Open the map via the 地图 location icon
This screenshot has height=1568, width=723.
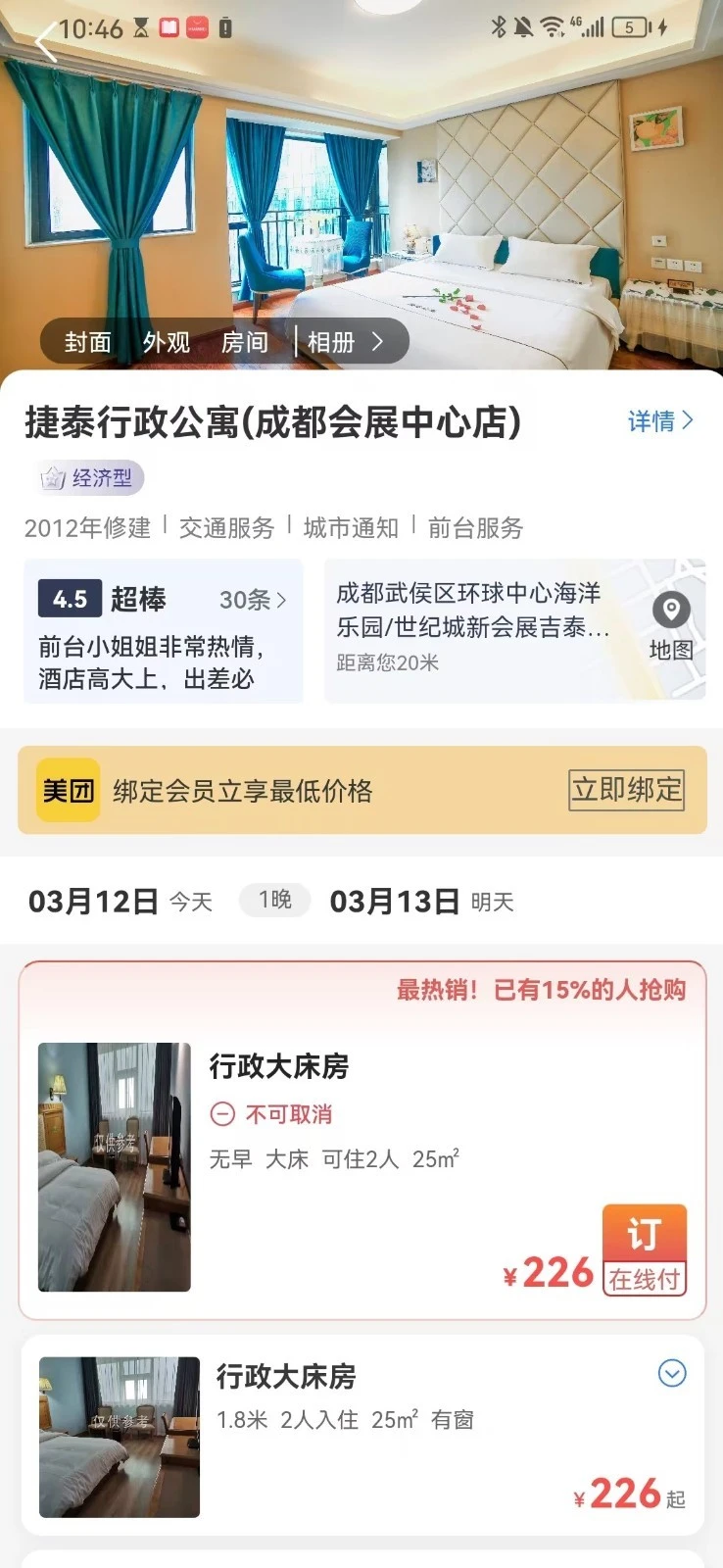tap(671, 611)
